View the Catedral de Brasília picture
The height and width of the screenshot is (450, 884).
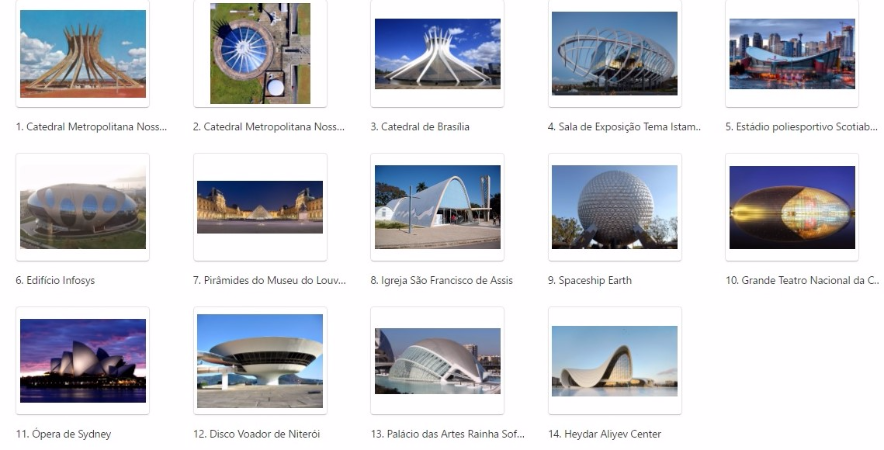pos(437,53)
